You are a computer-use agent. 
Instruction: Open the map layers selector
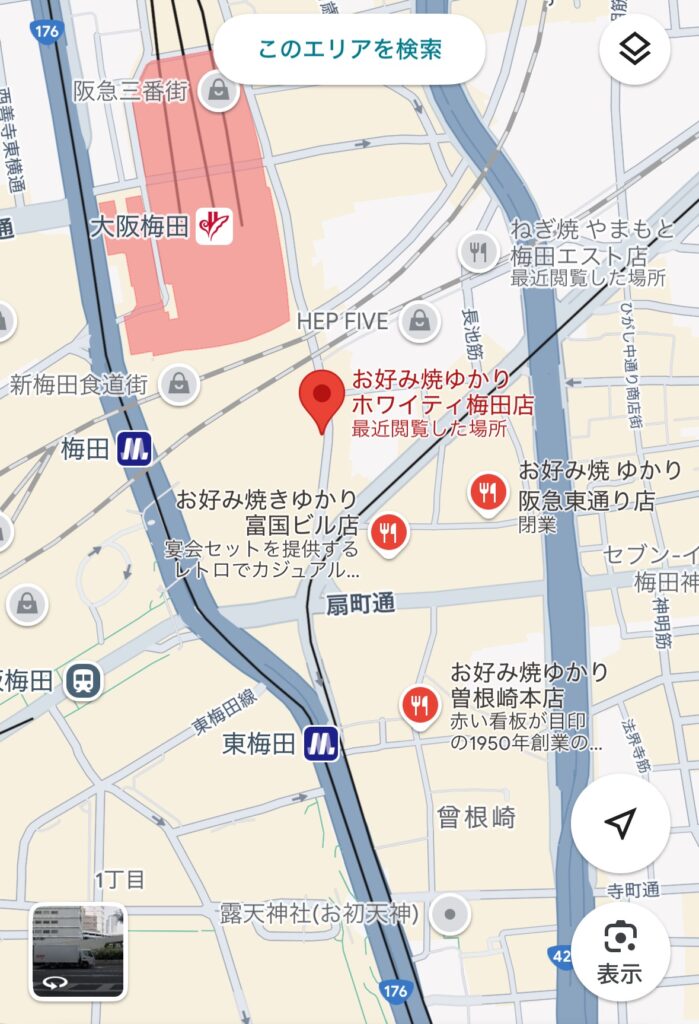click(x=634, y=49)
